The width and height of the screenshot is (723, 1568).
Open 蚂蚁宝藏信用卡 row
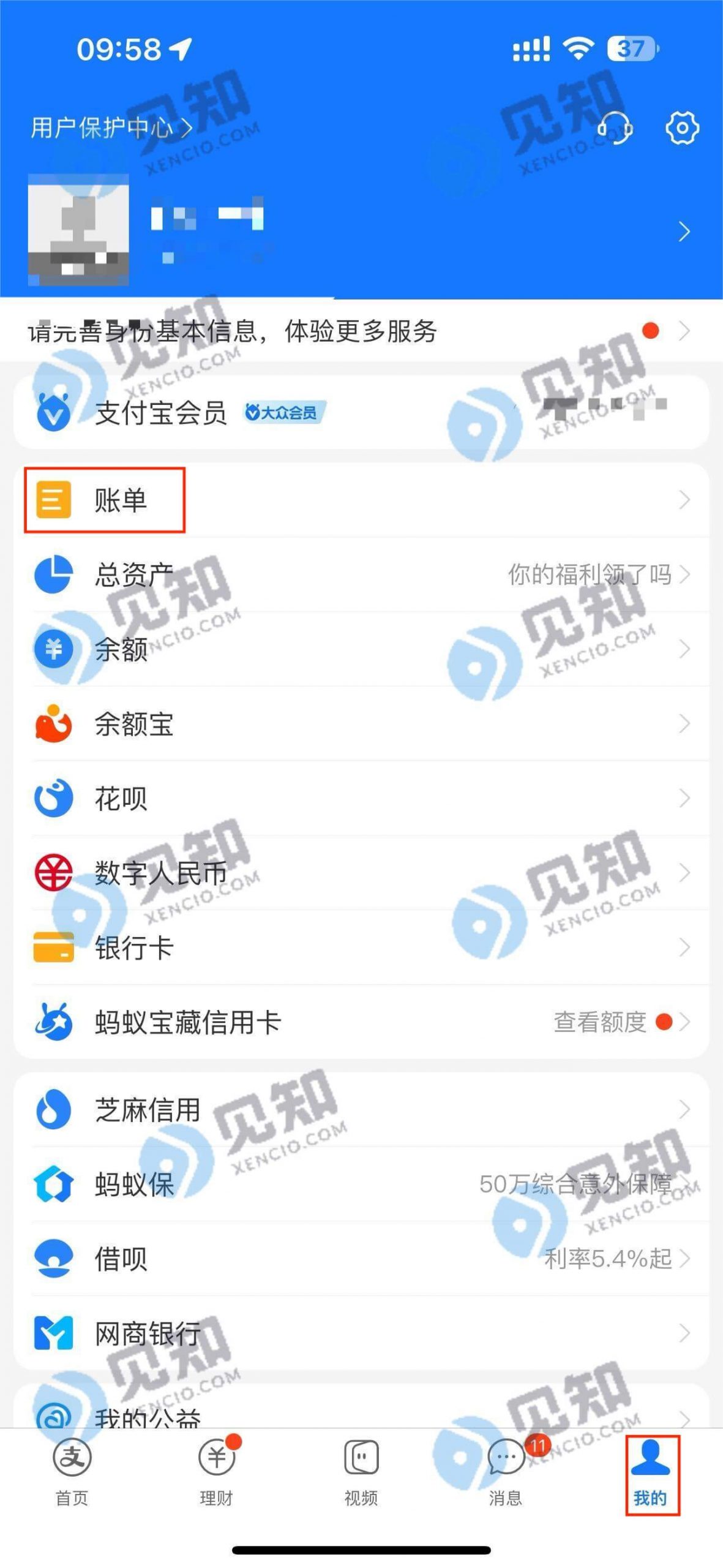pyautogui.click(x=360, y=1022)
